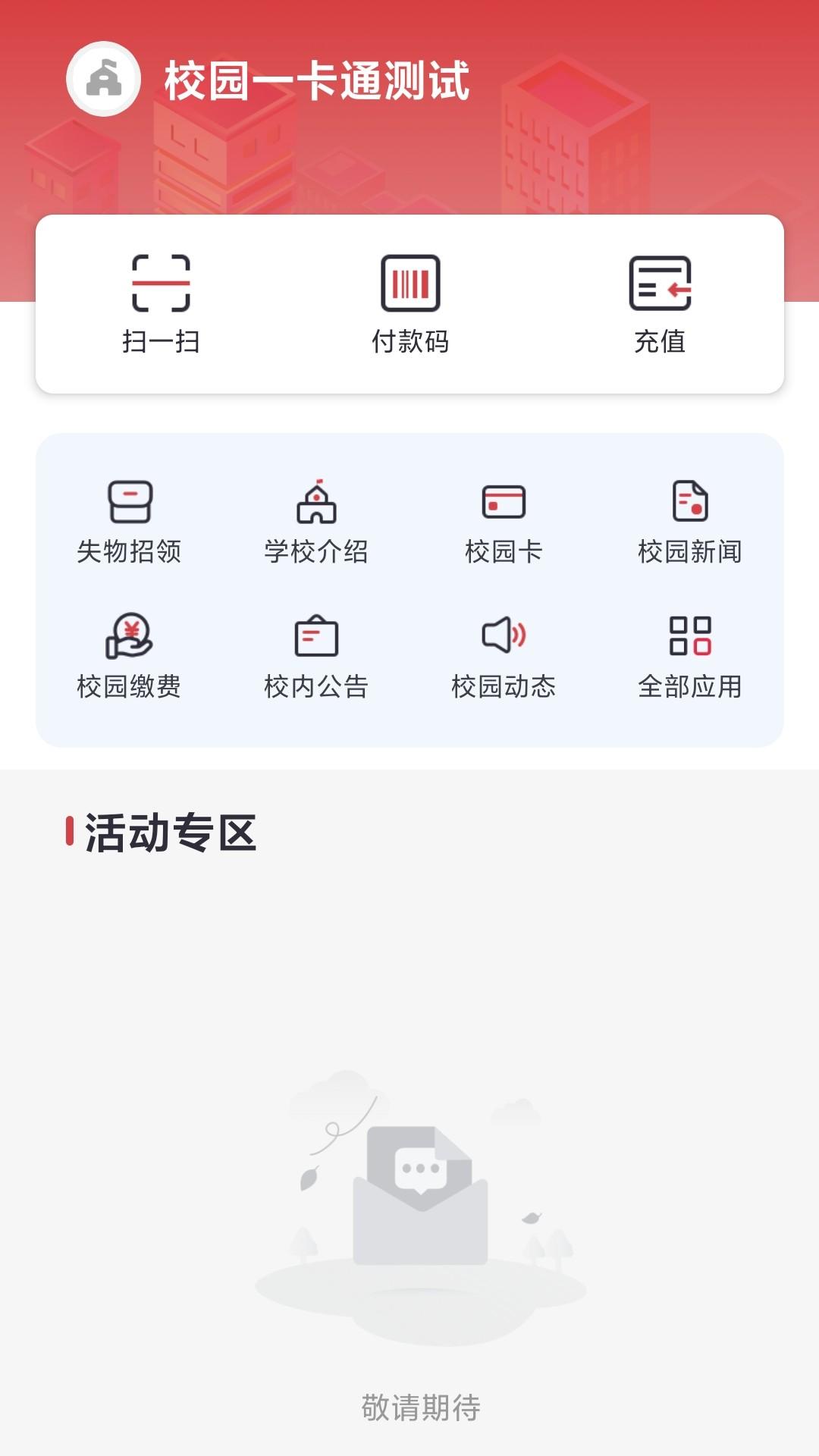Click the recharge arrow icon above 充值
Screen dimensions: 819x1456
[x=659, y=284]
